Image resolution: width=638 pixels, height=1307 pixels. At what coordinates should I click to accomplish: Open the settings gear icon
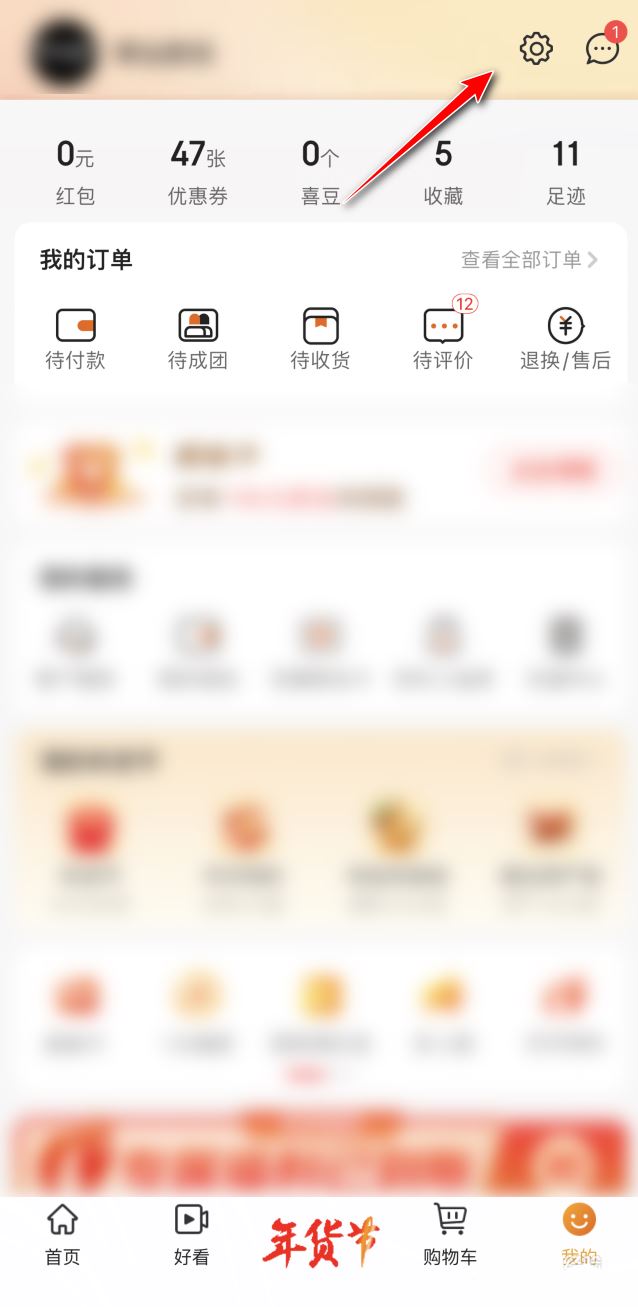coord(536,48)
